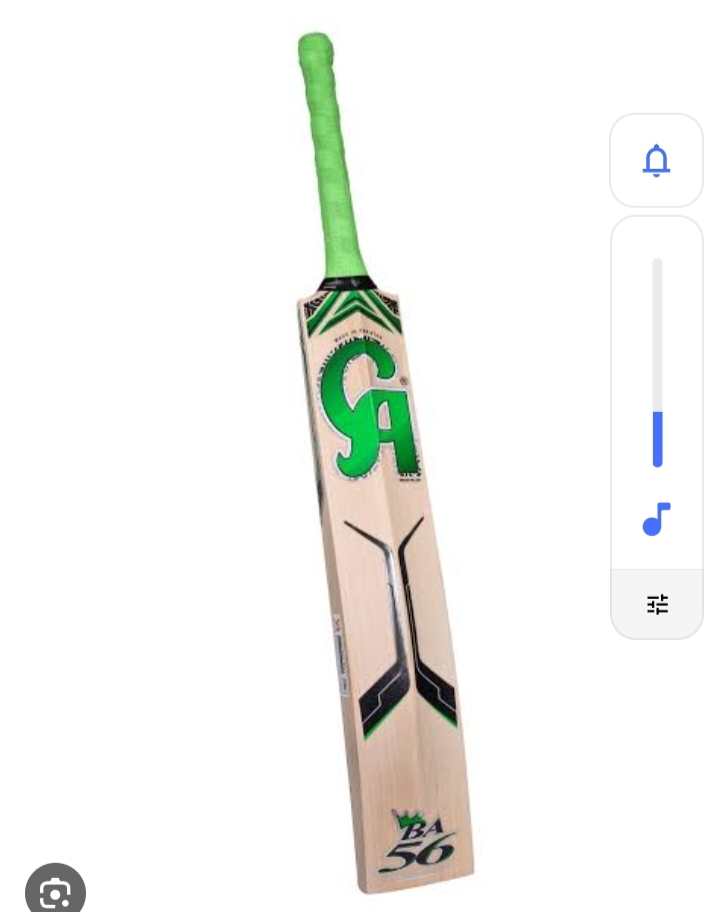
Task: Mute media with the music note icon
Action: pos(656,519)
